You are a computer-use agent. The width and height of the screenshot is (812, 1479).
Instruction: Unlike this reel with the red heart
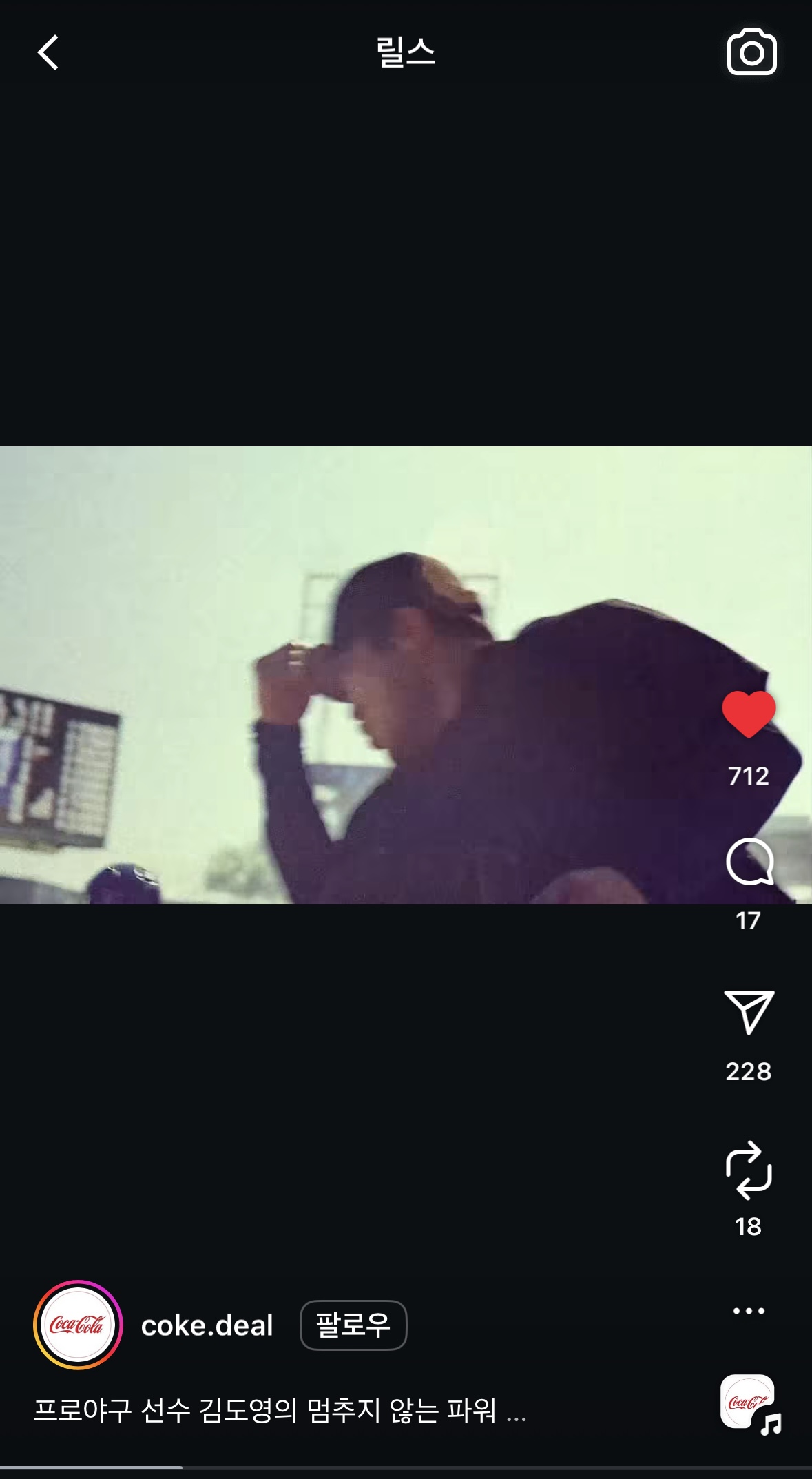pyautogui.click(x=749, y=714)
